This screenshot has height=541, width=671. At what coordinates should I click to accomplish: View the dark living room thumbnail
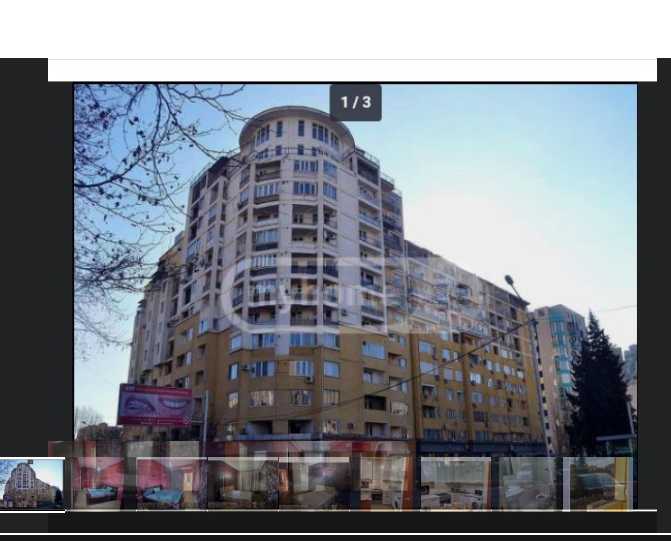[243, 484]
